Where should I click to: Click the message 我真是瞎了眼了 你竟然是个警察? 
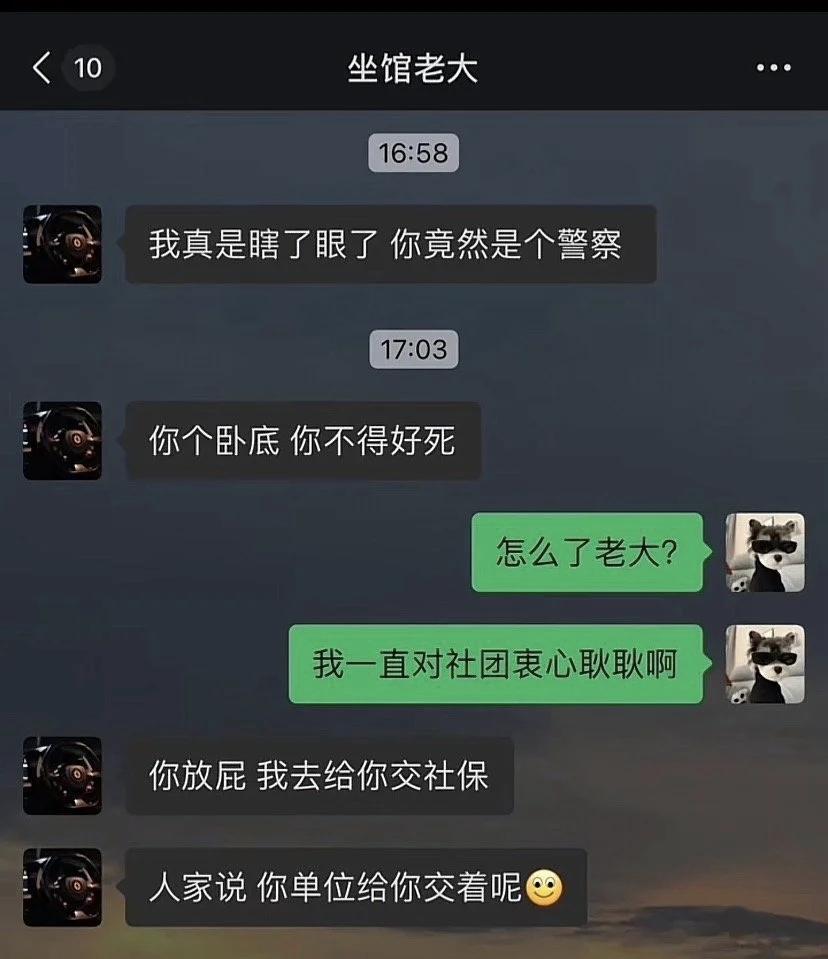coord(389,243)
